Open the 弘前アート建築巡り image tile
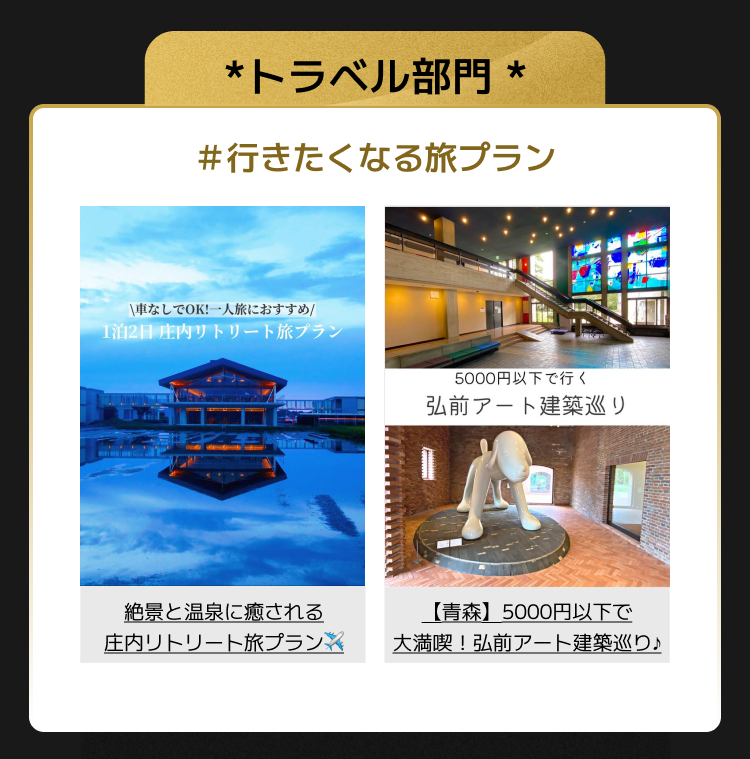 click(527, 395)
